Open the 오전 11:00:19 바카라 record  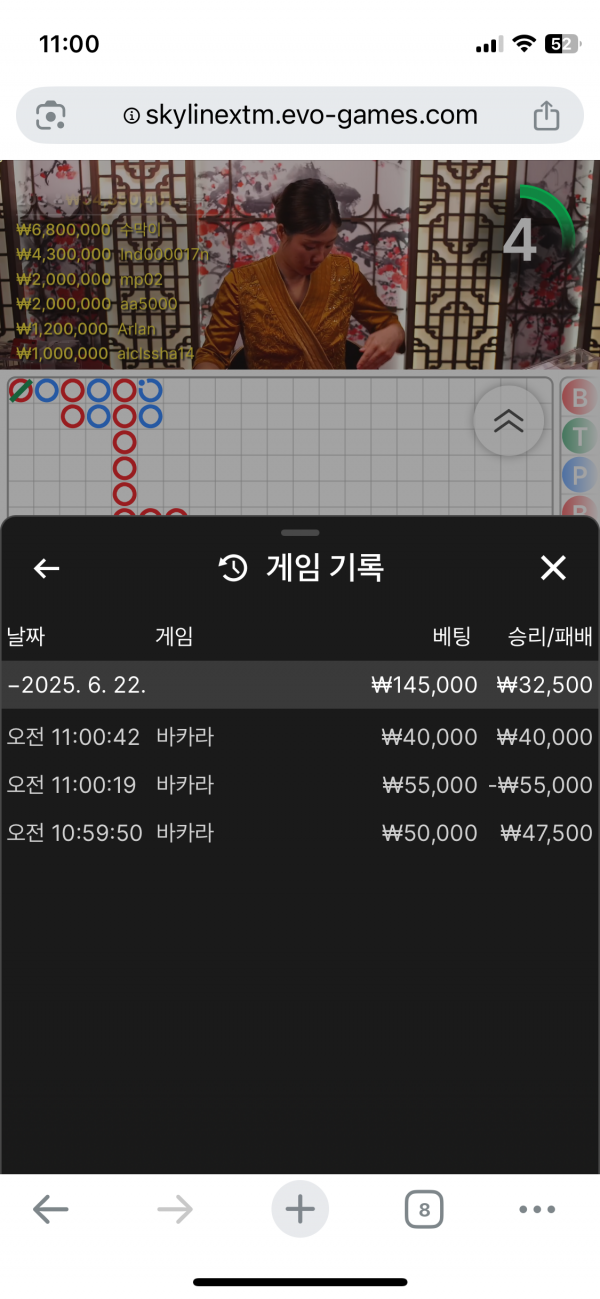click(300, 786)
